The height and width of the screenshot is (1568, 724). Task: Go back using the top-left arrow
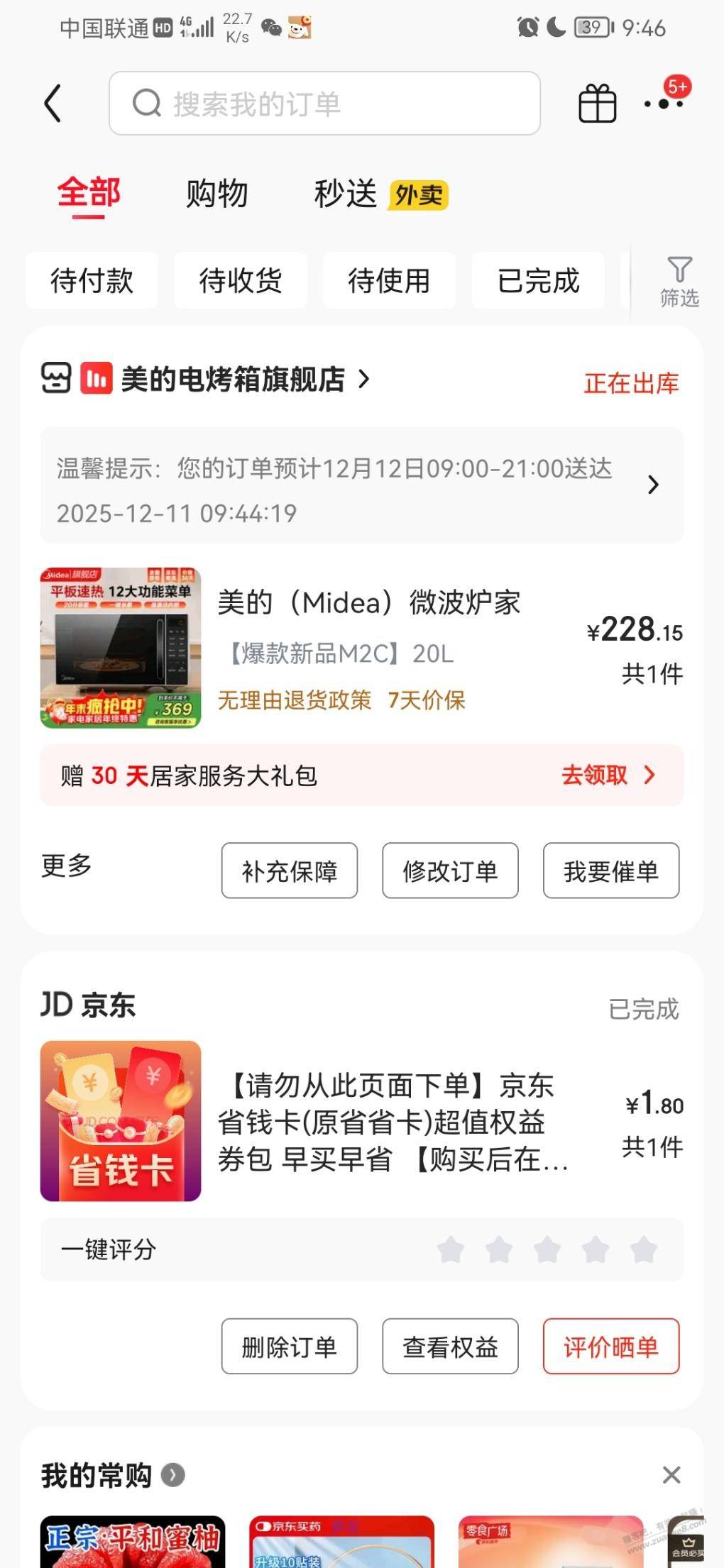pos(53,104)
